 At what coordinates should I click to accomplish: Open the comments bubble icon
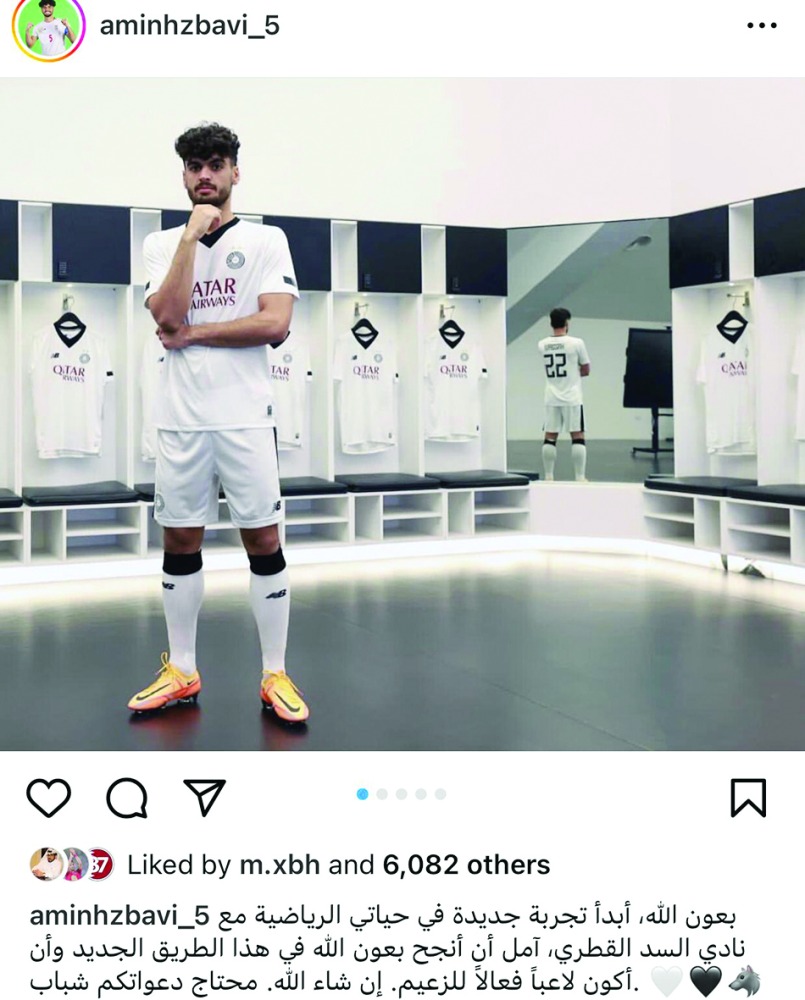coord(127,798)
